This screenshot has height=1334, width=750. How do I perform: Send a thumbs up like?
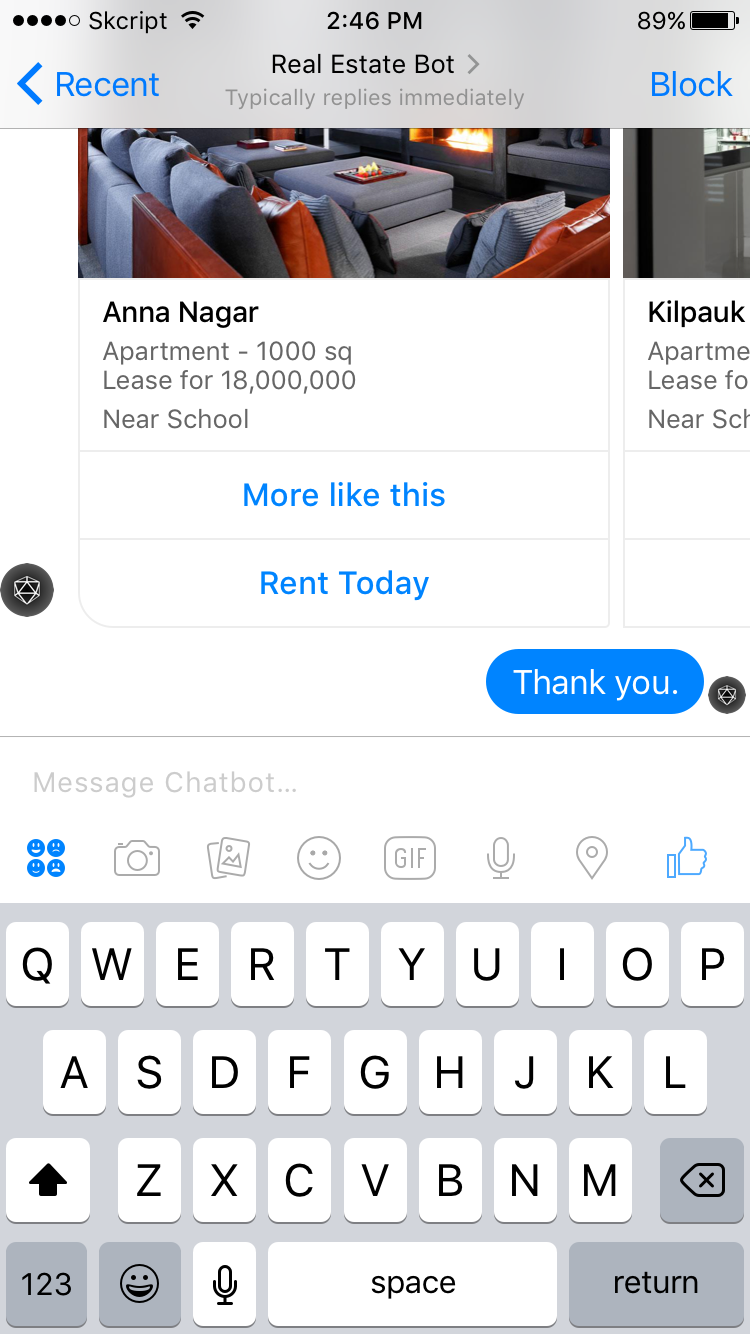(685, 857)
